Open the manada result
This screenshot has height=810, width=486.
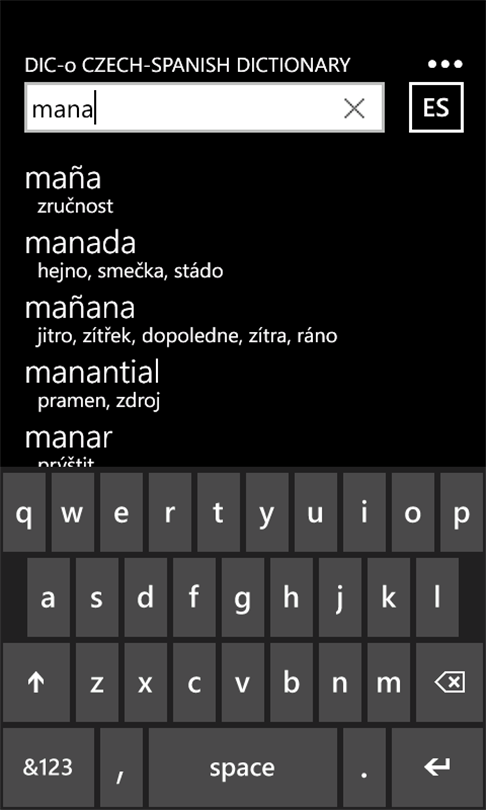click(x=243, y=255)
